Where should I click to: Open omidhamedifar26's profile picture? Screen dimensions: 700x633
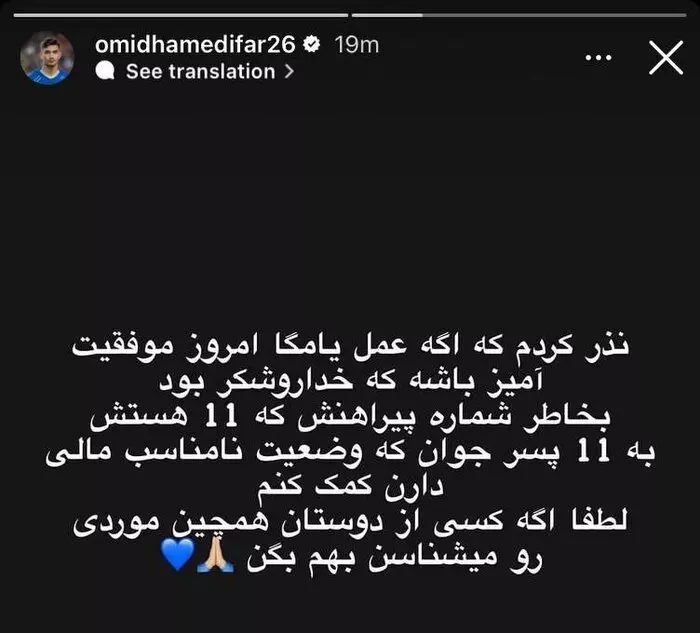tap(47, 58)
